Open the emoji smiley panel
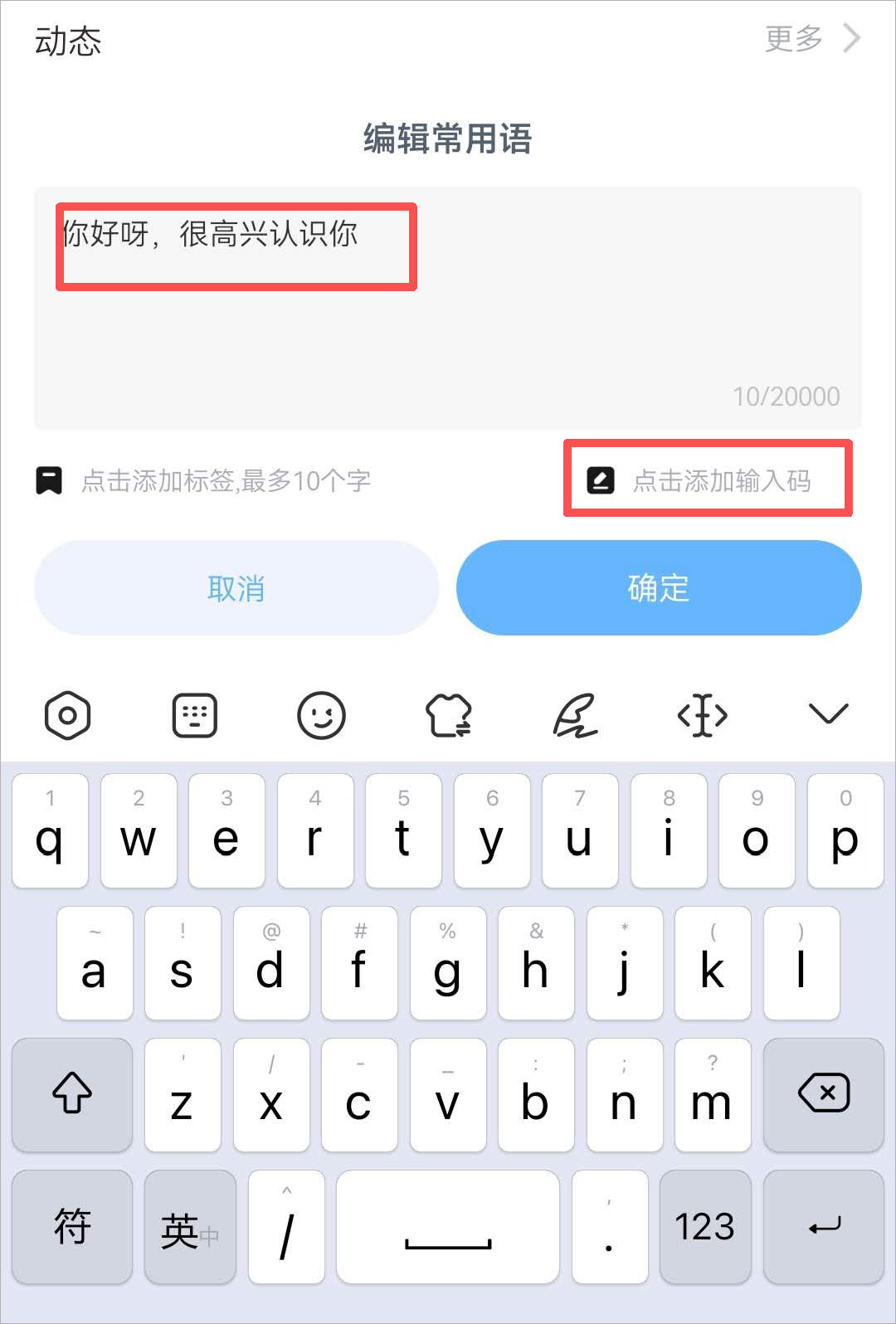 tap(321, 714)
